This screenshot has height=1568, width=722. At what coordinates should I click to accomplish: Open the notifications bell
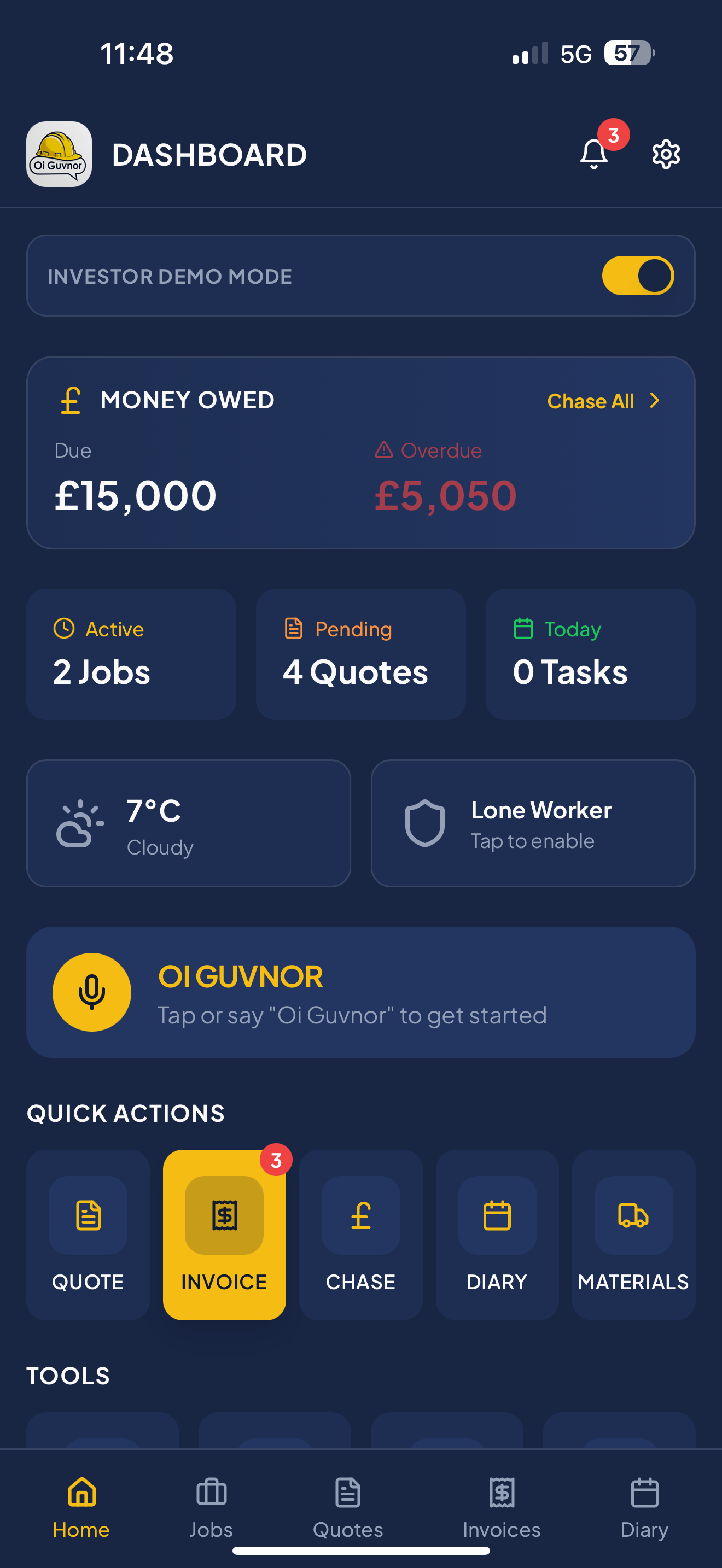(593, 154)
